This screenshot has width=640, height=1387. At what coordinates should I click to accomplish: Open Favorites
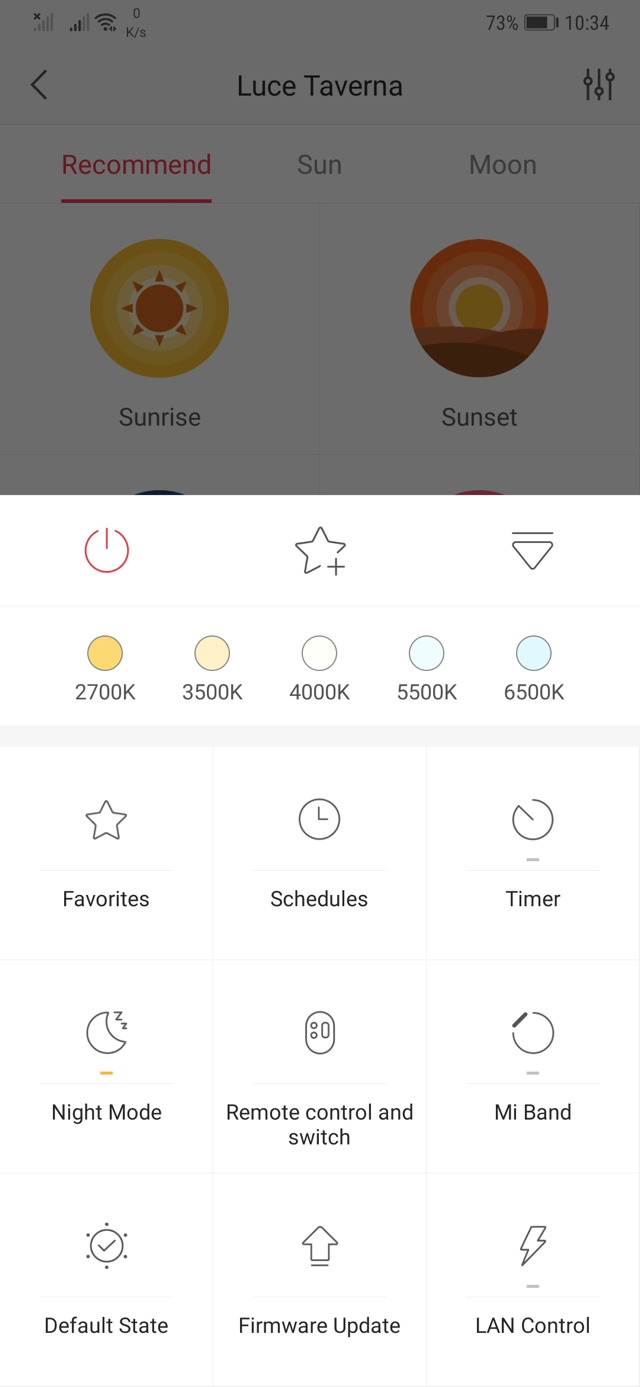[x=106, y=852]
